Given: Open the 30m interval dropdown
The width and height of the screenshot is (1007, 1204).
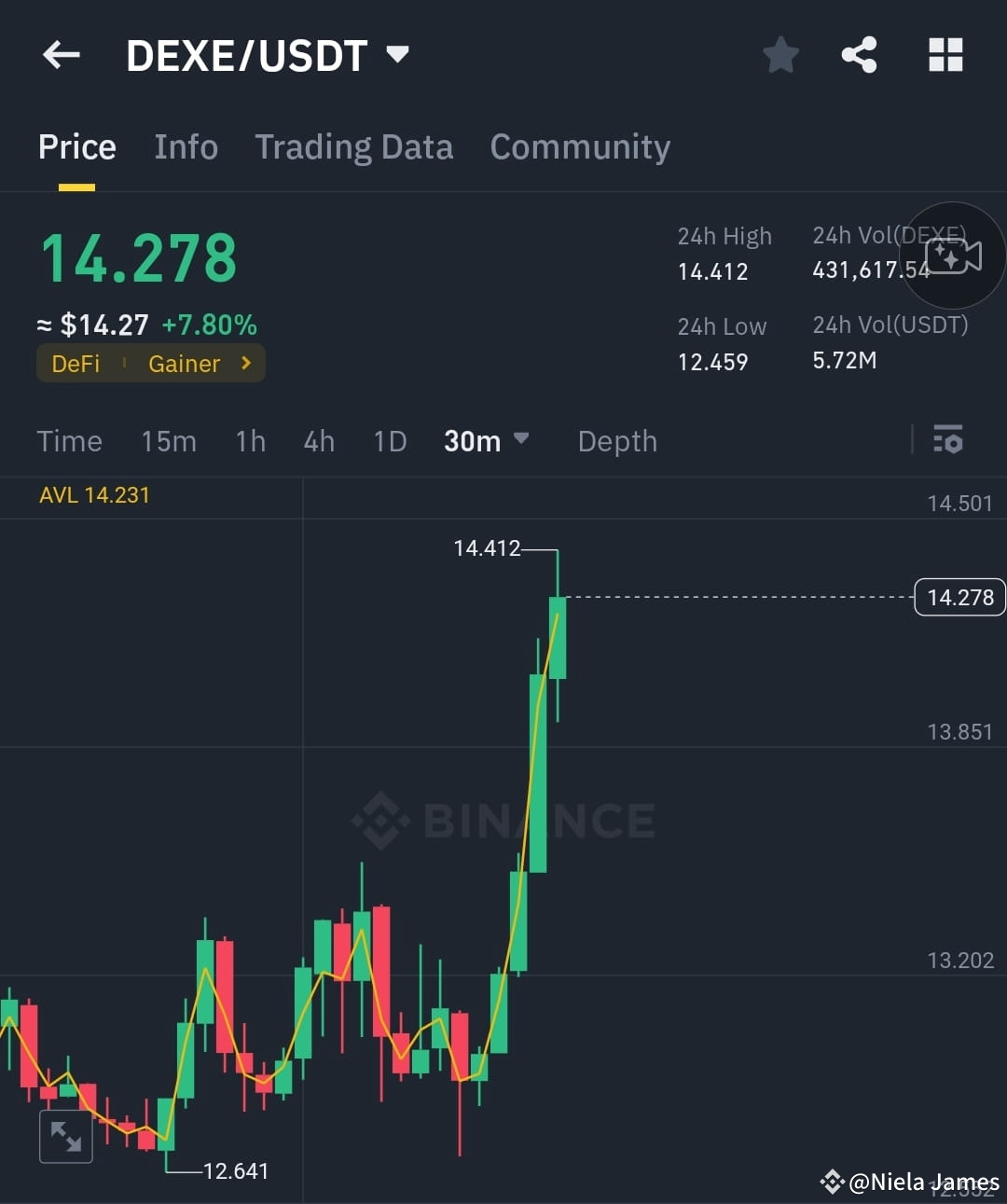Looking at the screenshot, I should (x=487, y=441).
